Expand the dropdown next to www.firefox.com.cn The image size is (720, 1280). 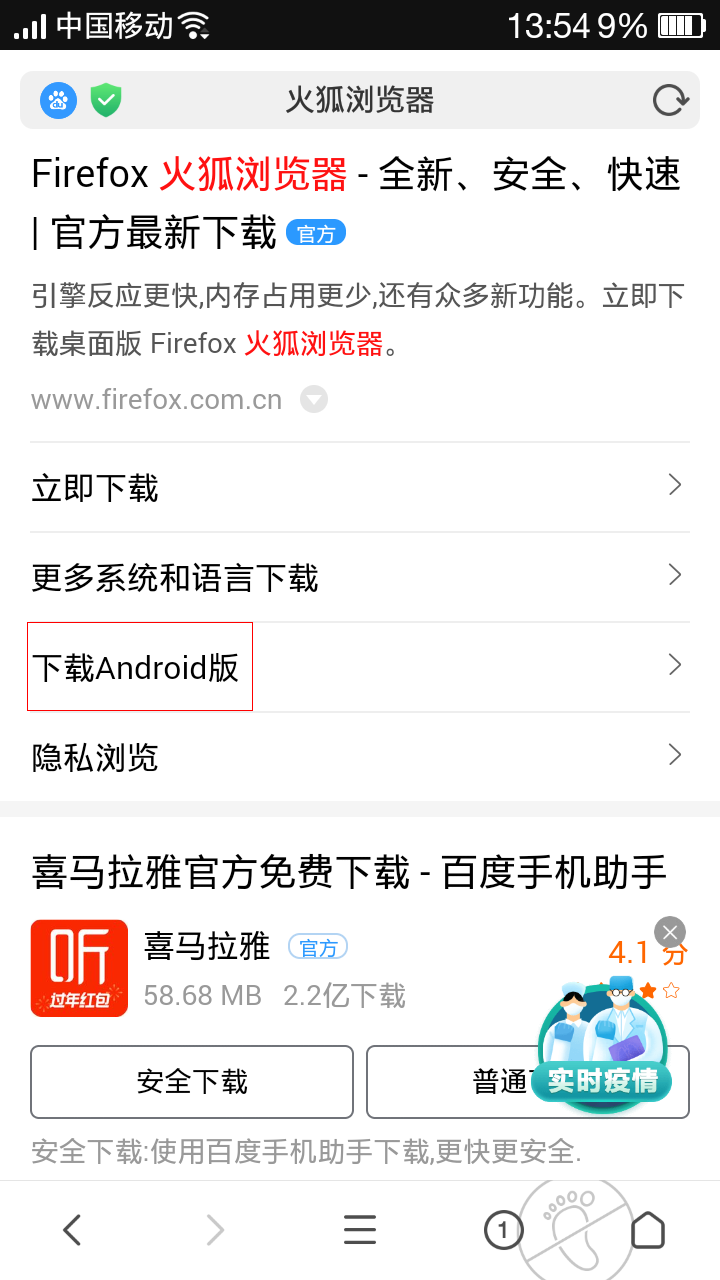click(314, 400)
